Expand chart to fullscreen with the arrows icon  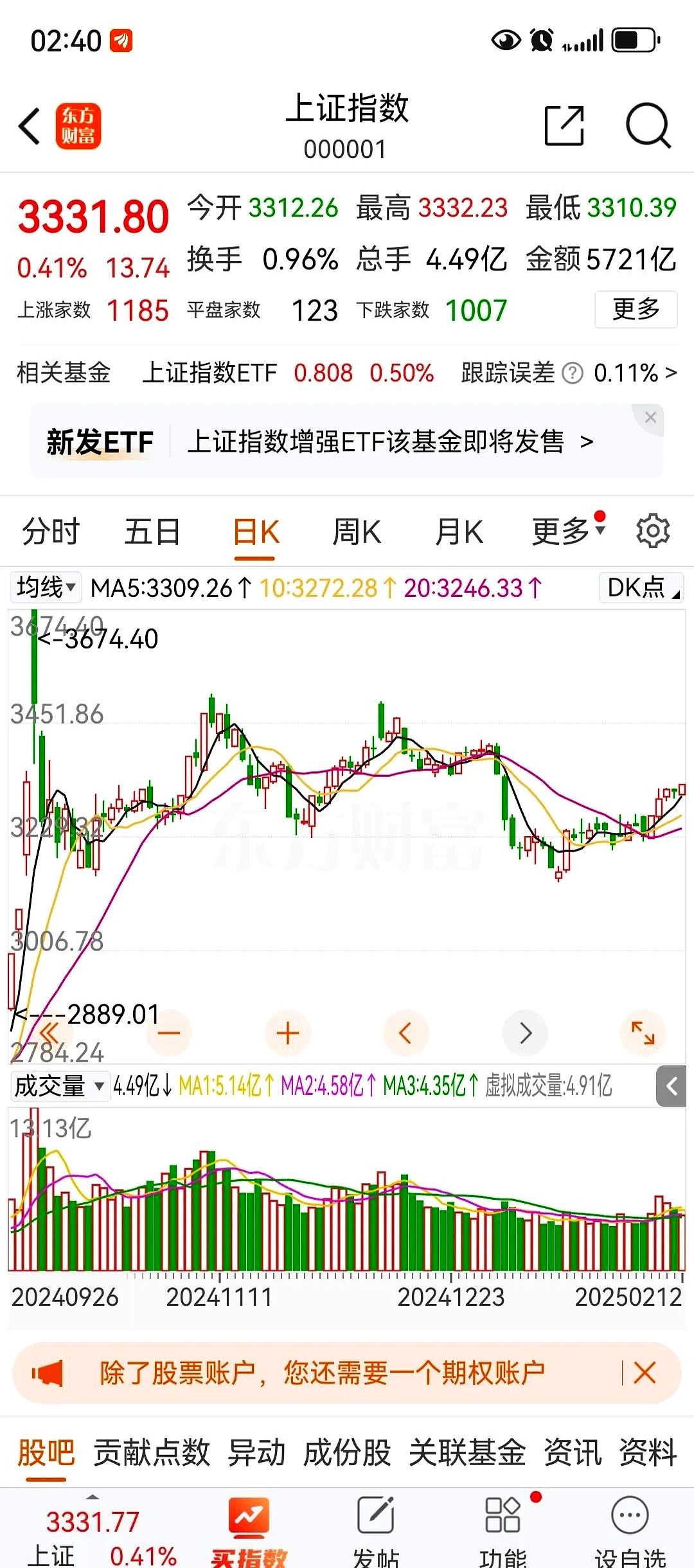point(643,1033)
